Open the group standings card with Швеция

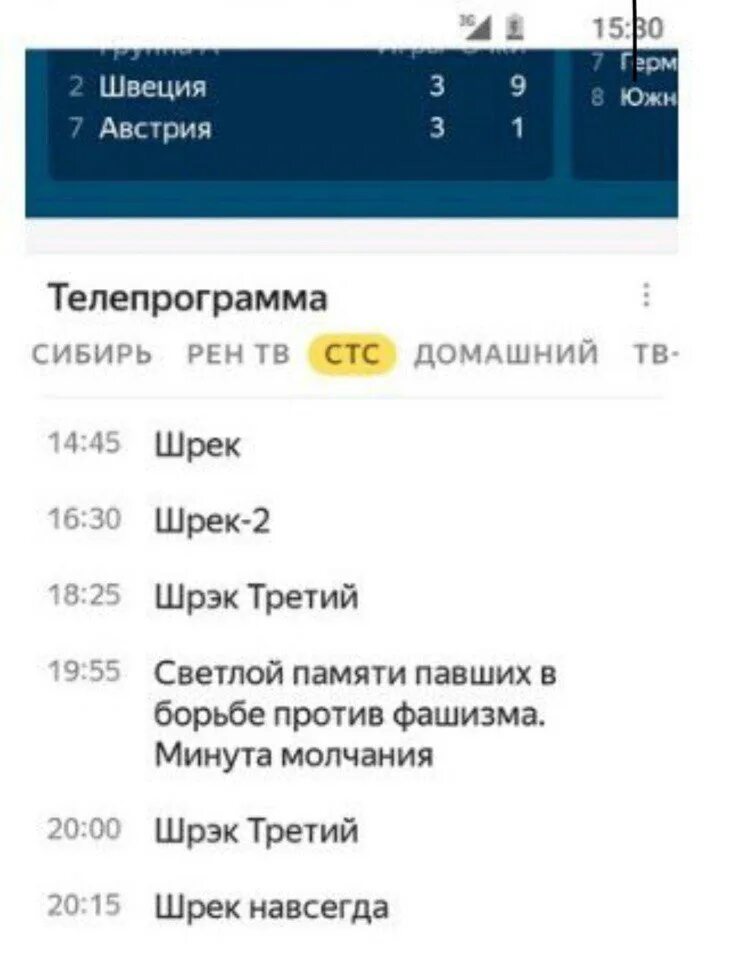coord(300,110)
